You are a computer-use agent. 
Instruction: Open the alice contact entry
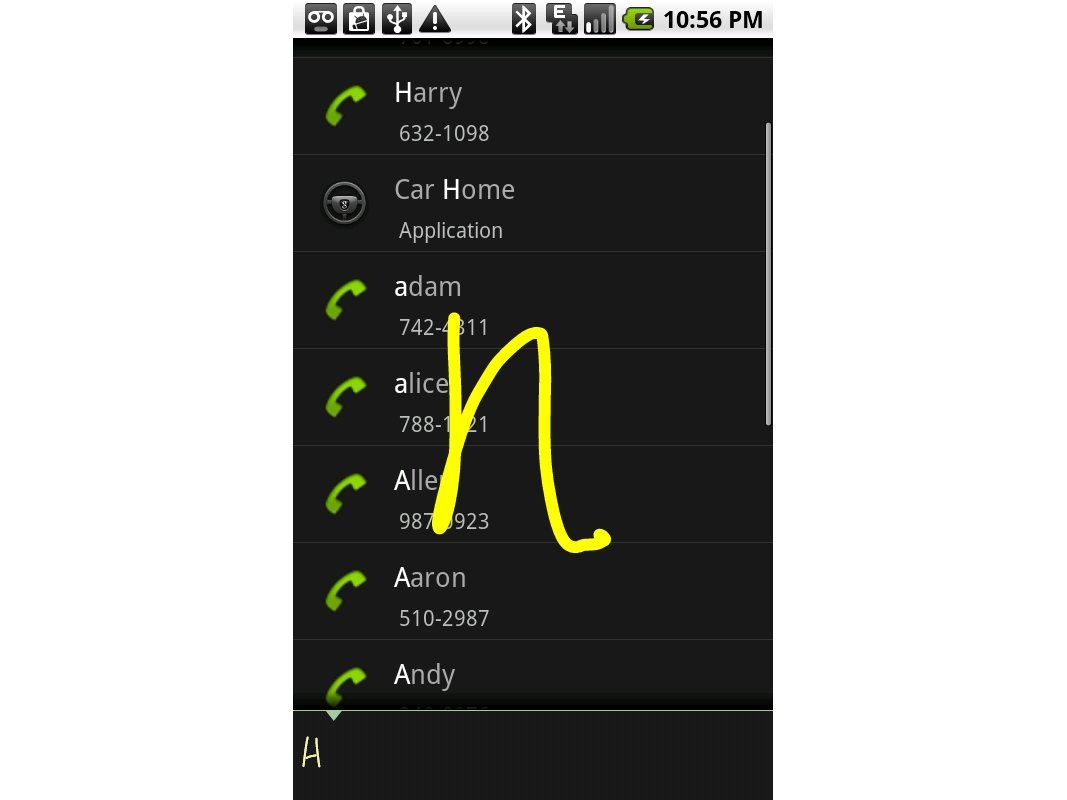pos(530,397)
